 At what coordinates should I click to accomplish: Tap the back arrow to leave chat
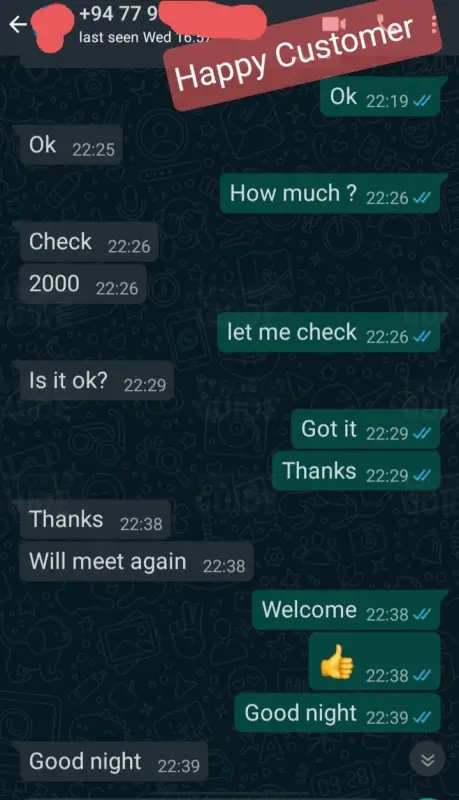[18, 24]
